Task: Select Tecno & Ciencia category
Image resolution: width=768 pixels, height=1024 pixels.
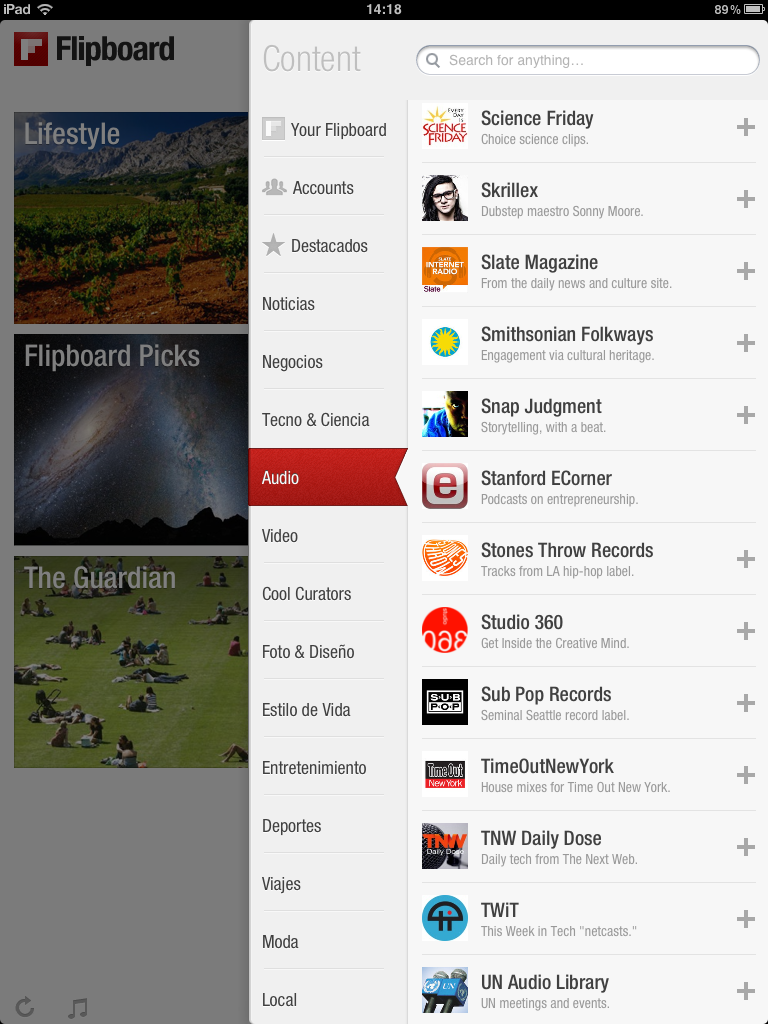Action: tap(316, 420)
